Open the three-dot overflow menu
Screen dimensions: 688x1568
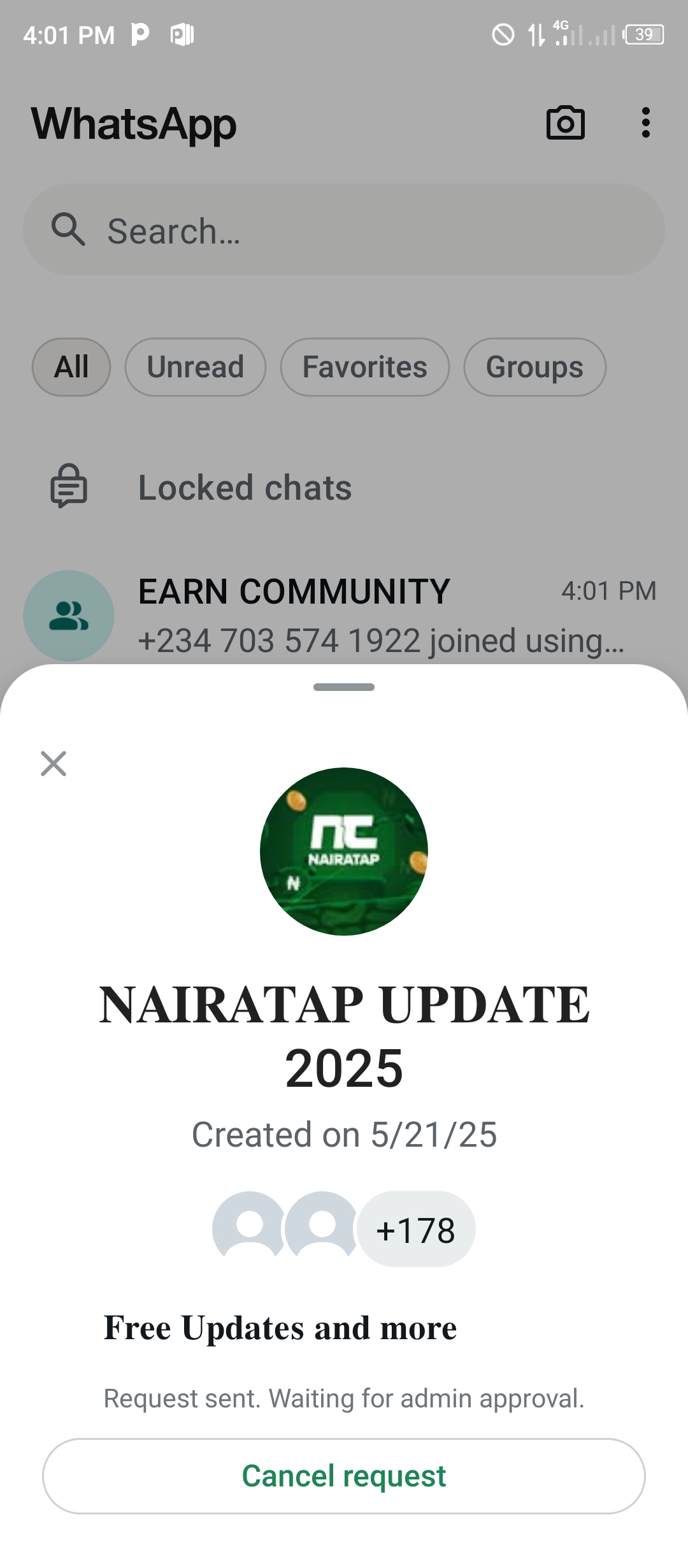point(645,122)
